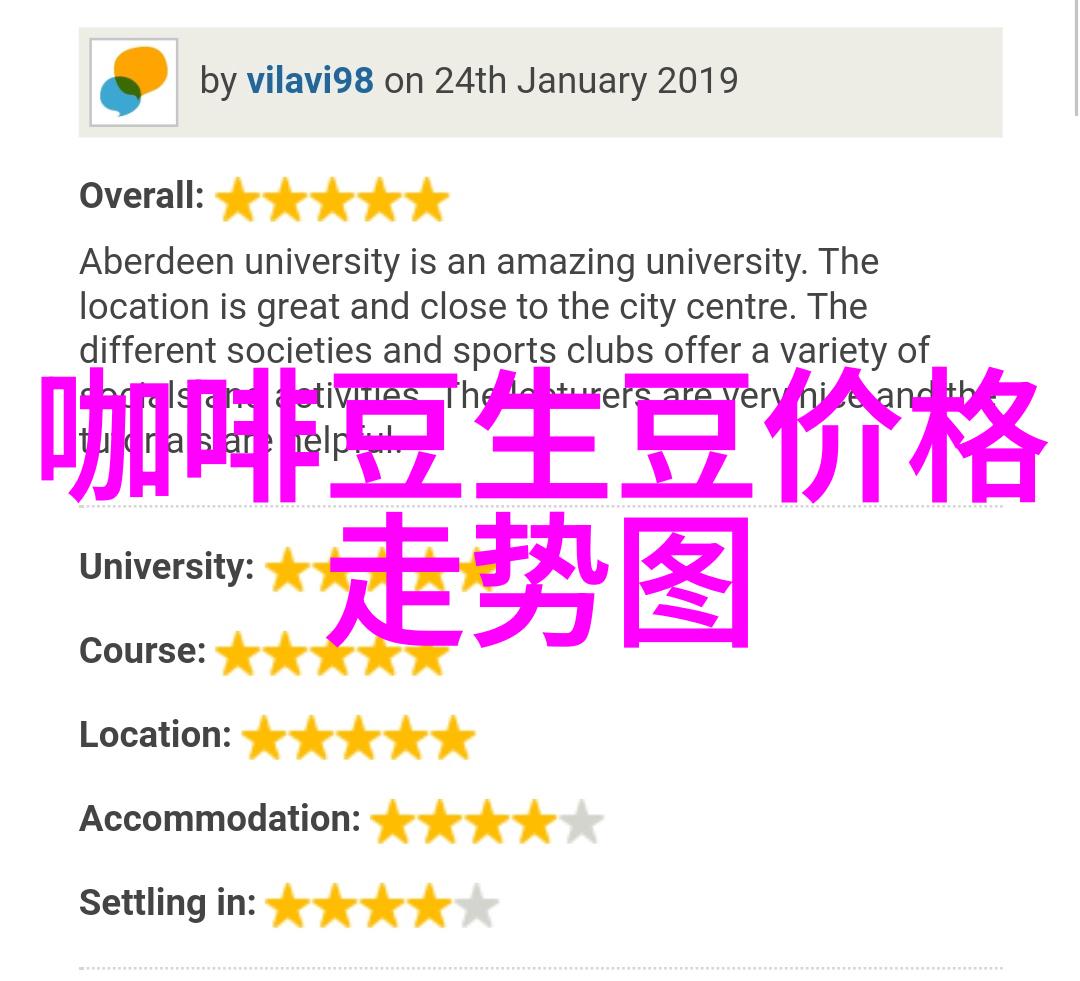Open the vilavi98 reviewer profile link
The width and height of the screenshot is (1080, 981).
coord(310,81)
